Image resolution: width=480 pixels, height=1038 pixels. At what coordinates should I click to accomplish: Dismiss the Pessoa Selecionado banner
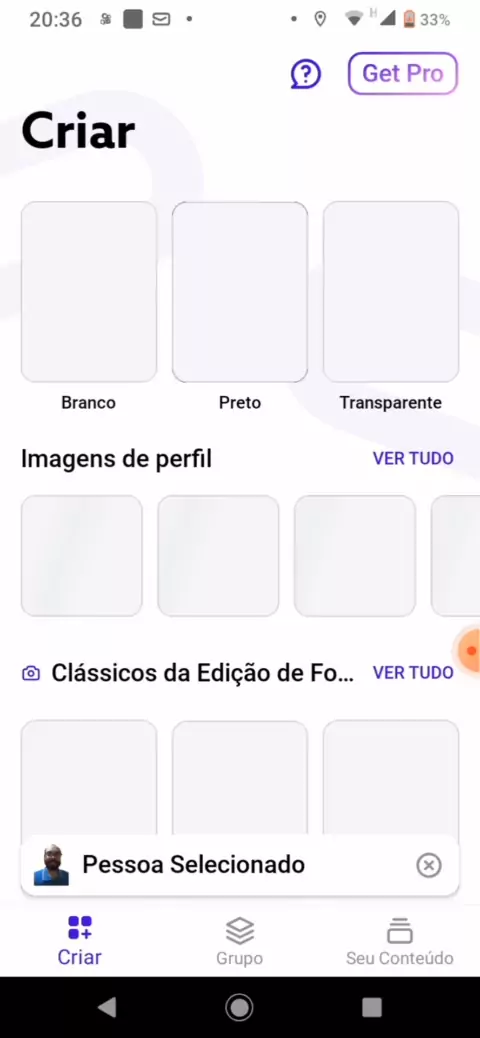pos(429,865)
